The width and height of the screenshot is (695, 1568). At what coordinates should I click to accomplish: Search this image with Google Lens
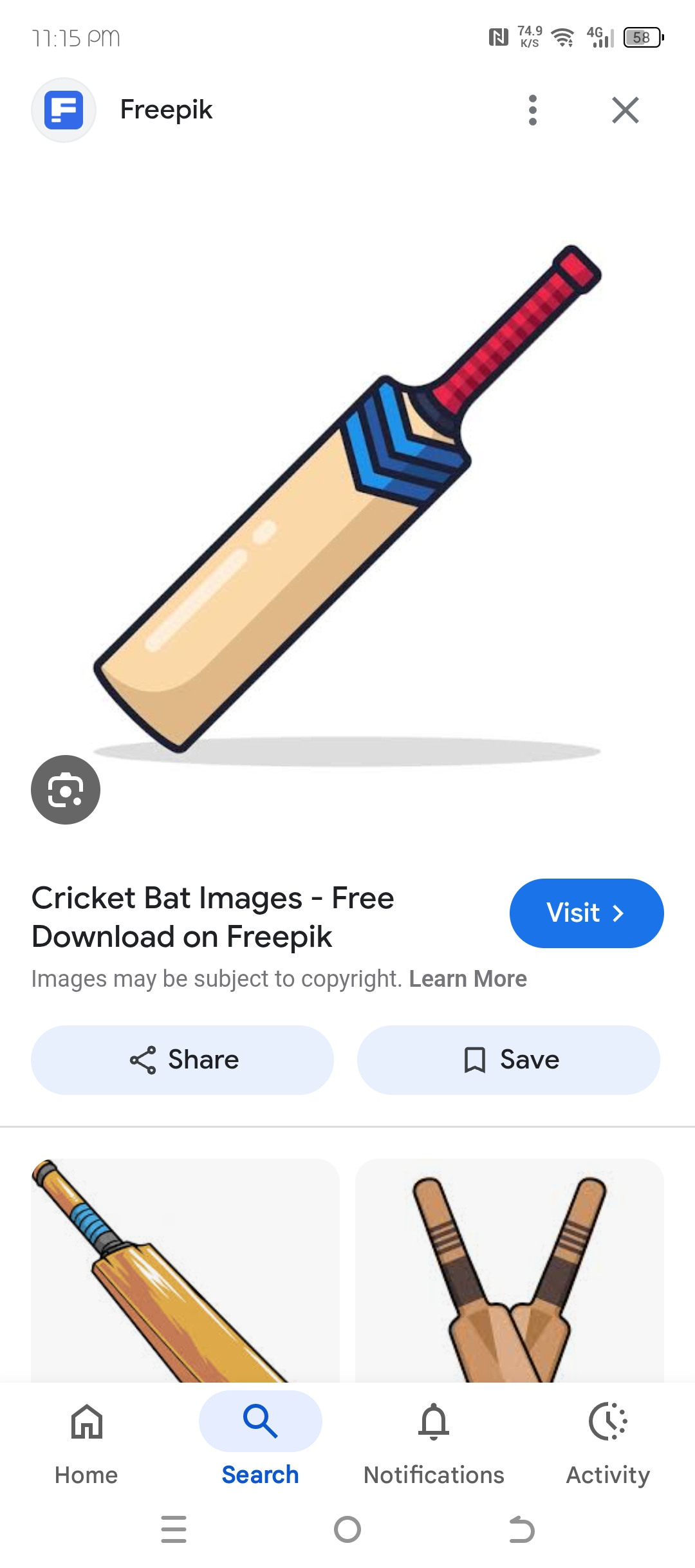point(66,790)
